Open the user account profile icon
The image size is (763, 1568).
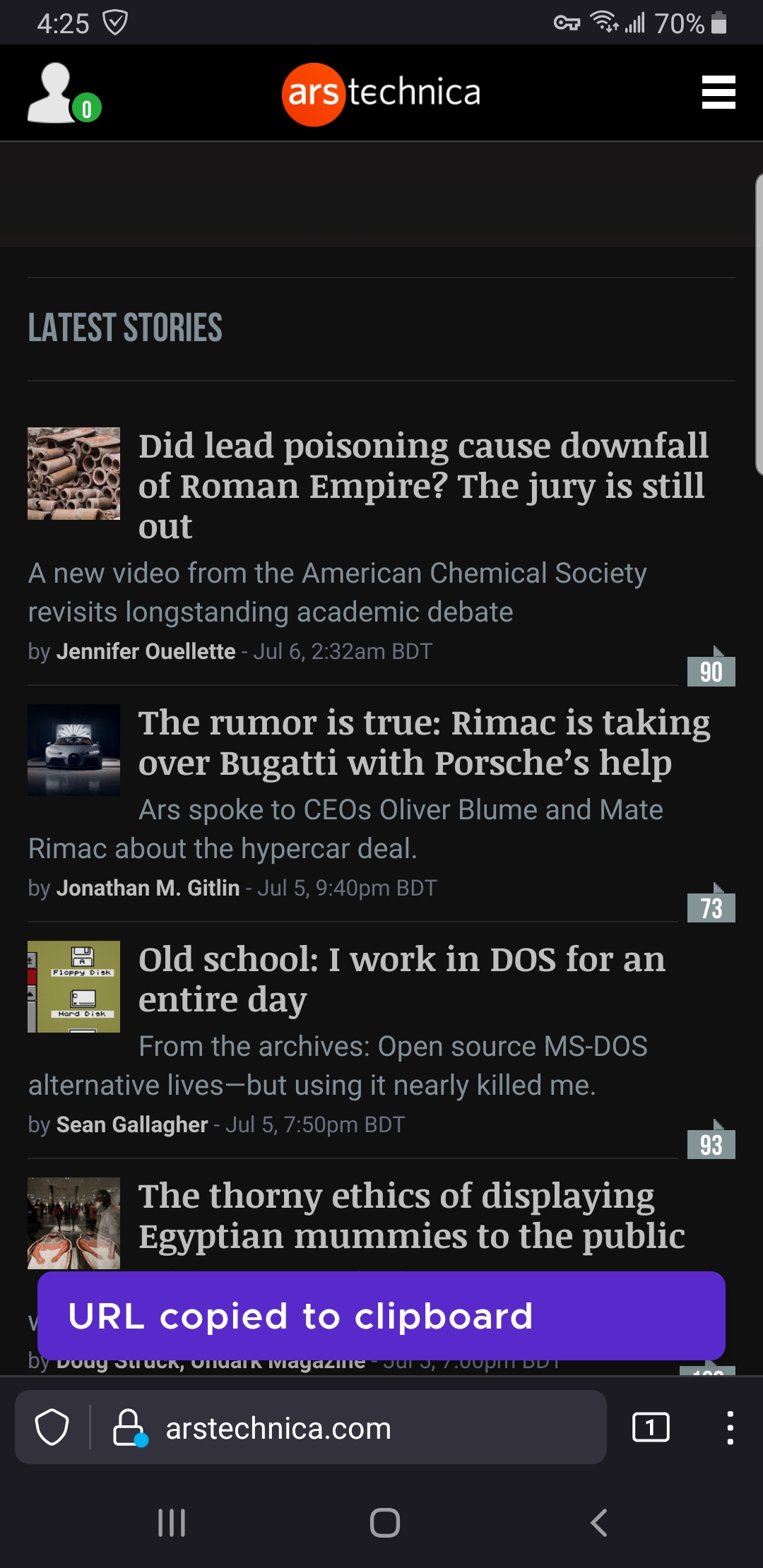tap(55, 93)
